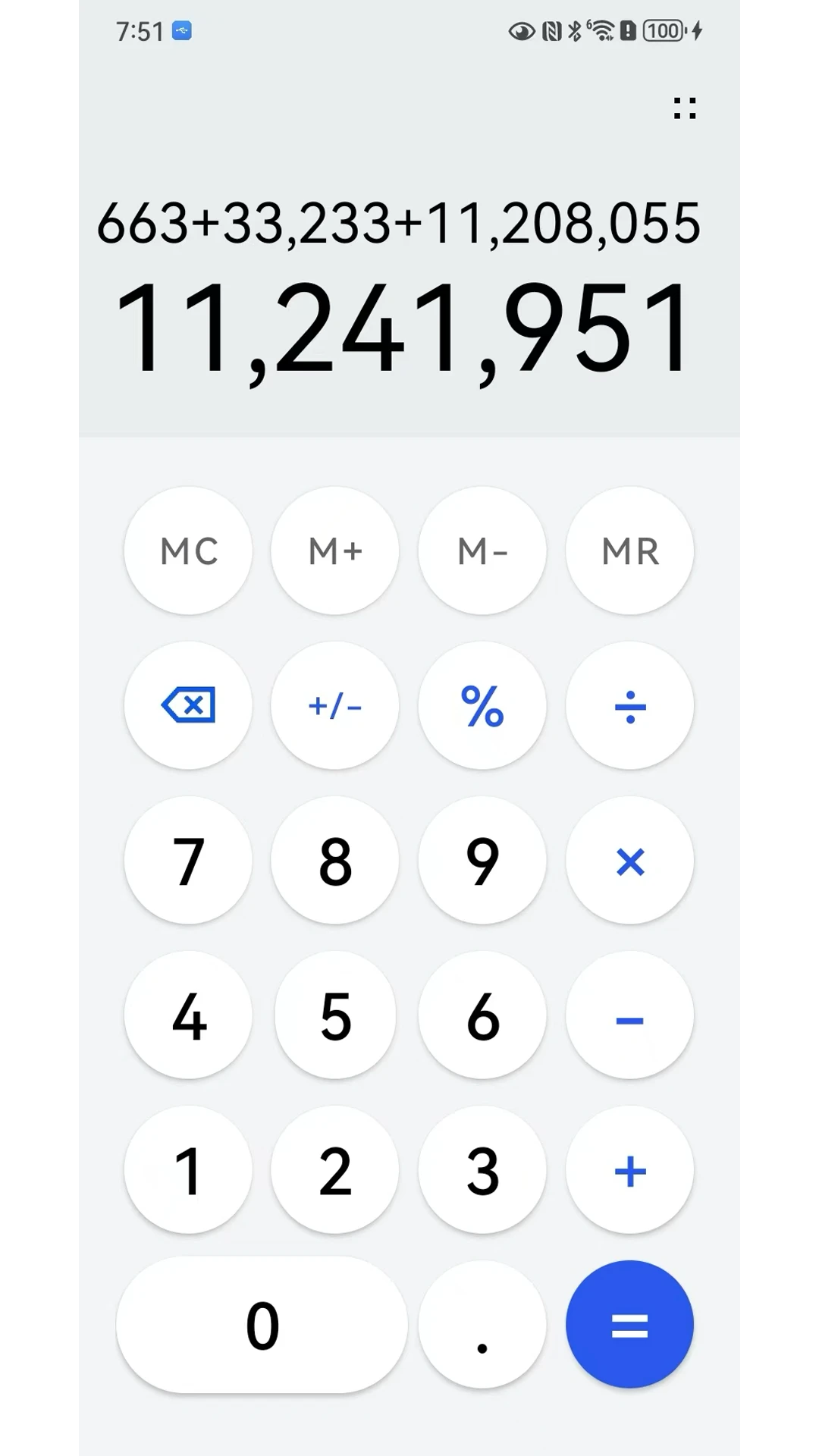Enter the decimal point
The width and height of the screenshot is (819, 1456).
482,1326
